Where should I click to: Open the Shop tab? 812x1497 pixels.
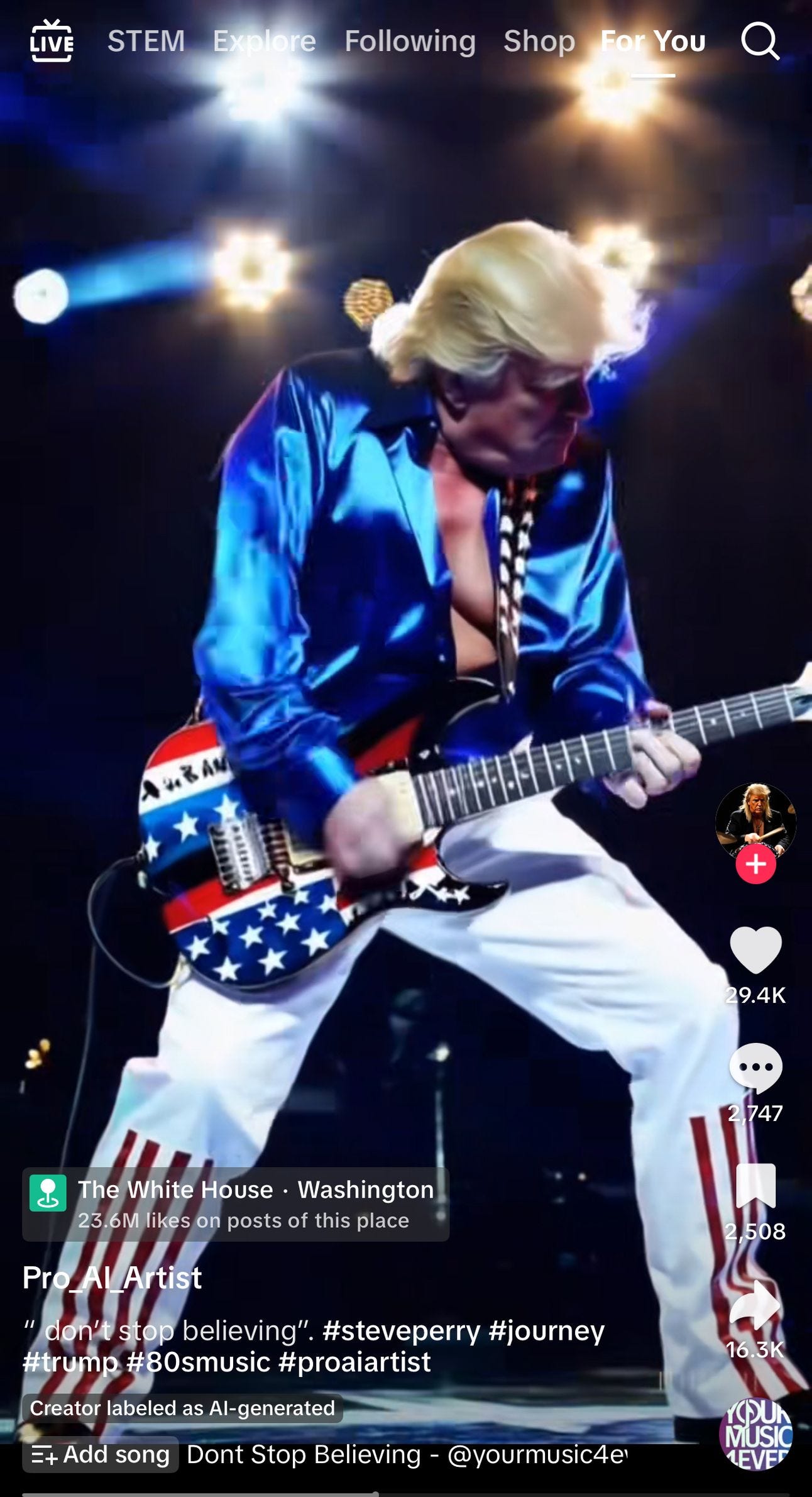tap(539, 41)
